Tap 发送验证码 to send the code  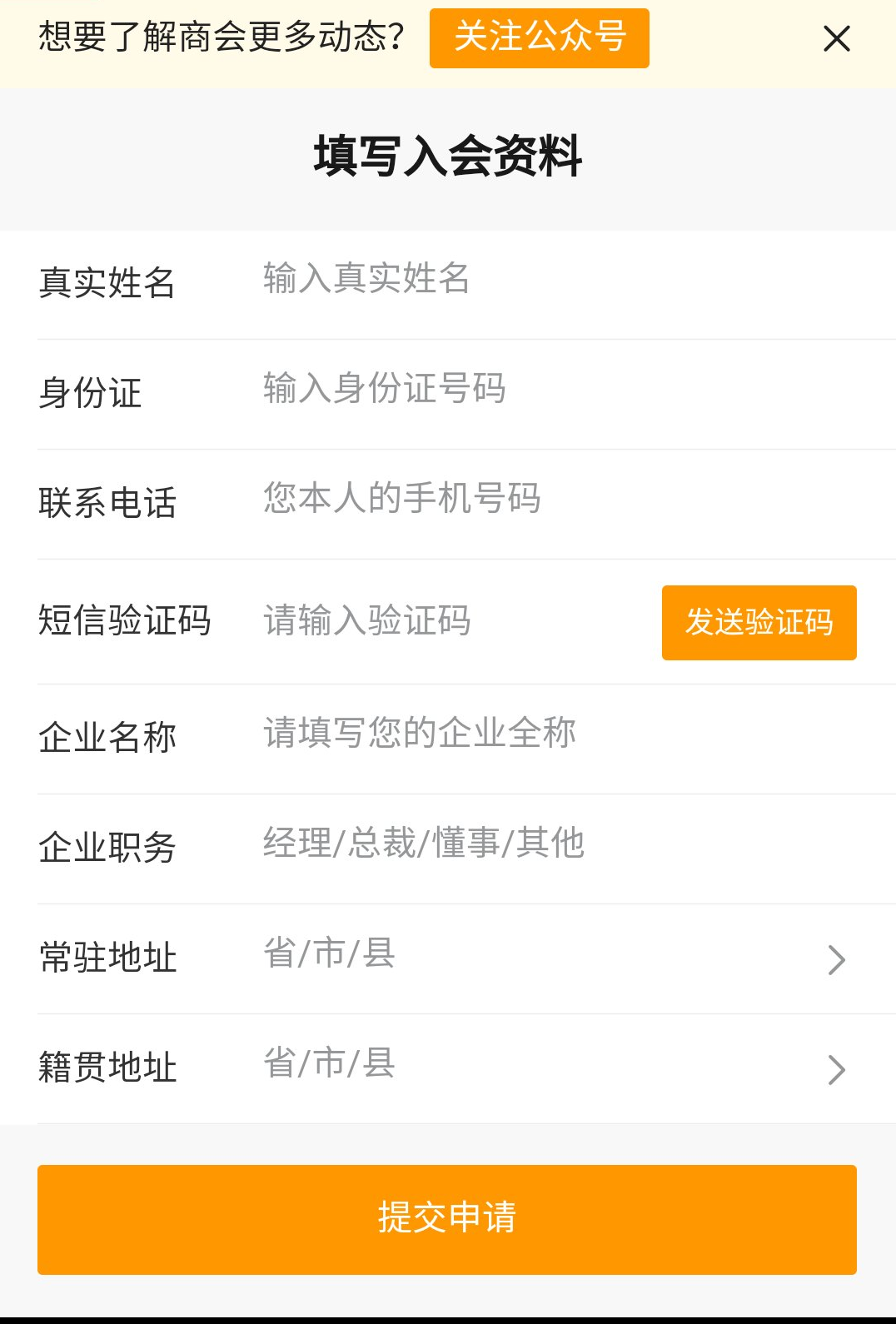tap(759, 623)
